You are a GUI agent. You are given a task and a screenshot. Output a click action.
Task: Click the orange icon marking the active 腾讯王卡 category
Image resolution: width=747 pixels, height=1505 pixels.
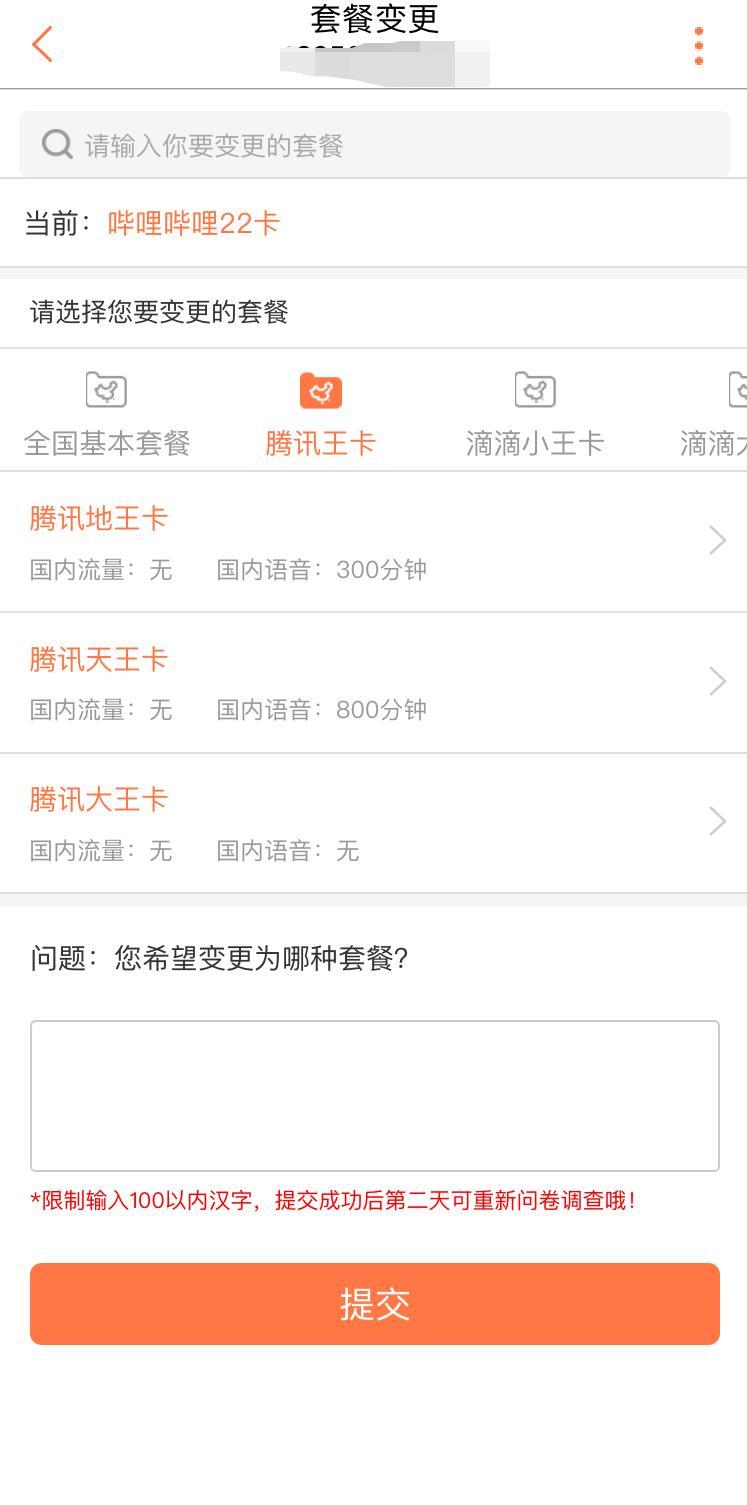tap(320, 390)
